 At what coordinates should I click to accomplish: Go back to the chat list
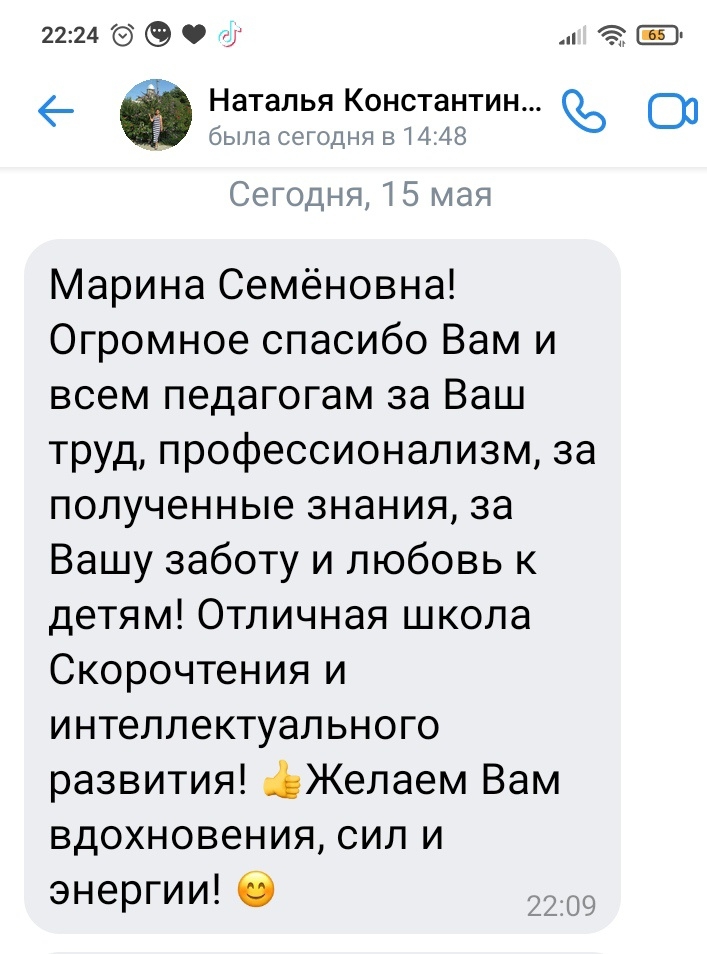click(56, 113)
